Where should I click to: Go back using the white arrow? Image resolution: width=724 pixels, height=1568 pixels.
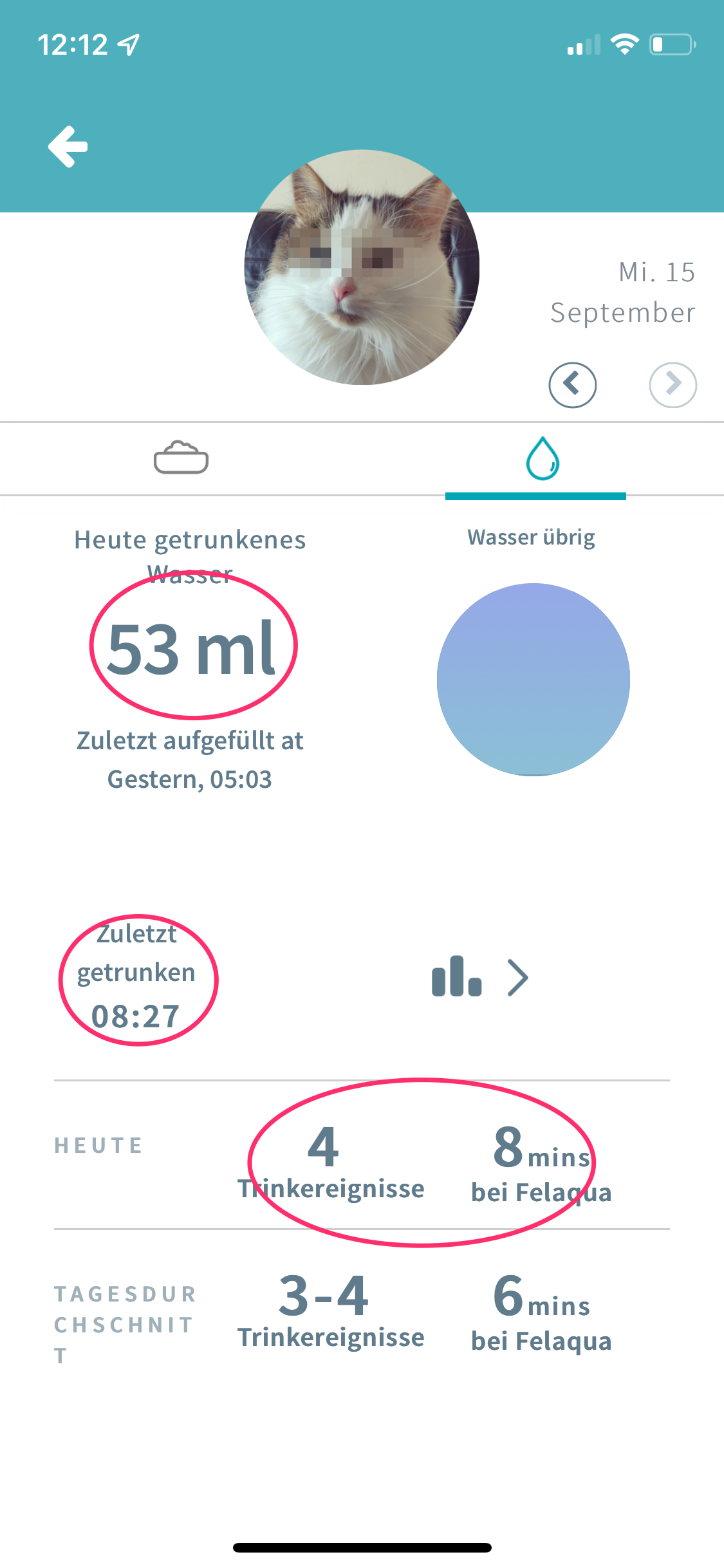point(68,147)
